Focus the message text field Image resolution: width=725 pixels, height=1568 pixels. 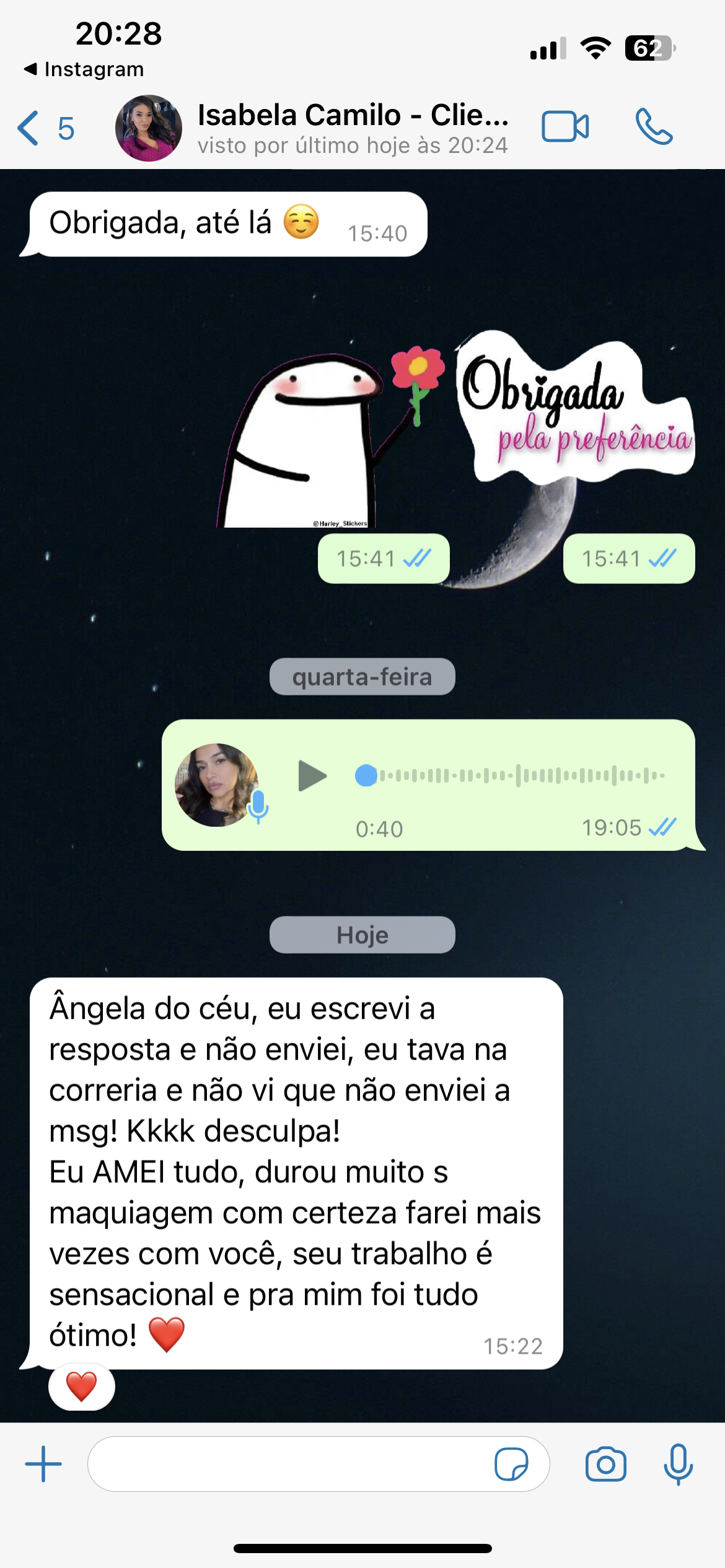288,1464
